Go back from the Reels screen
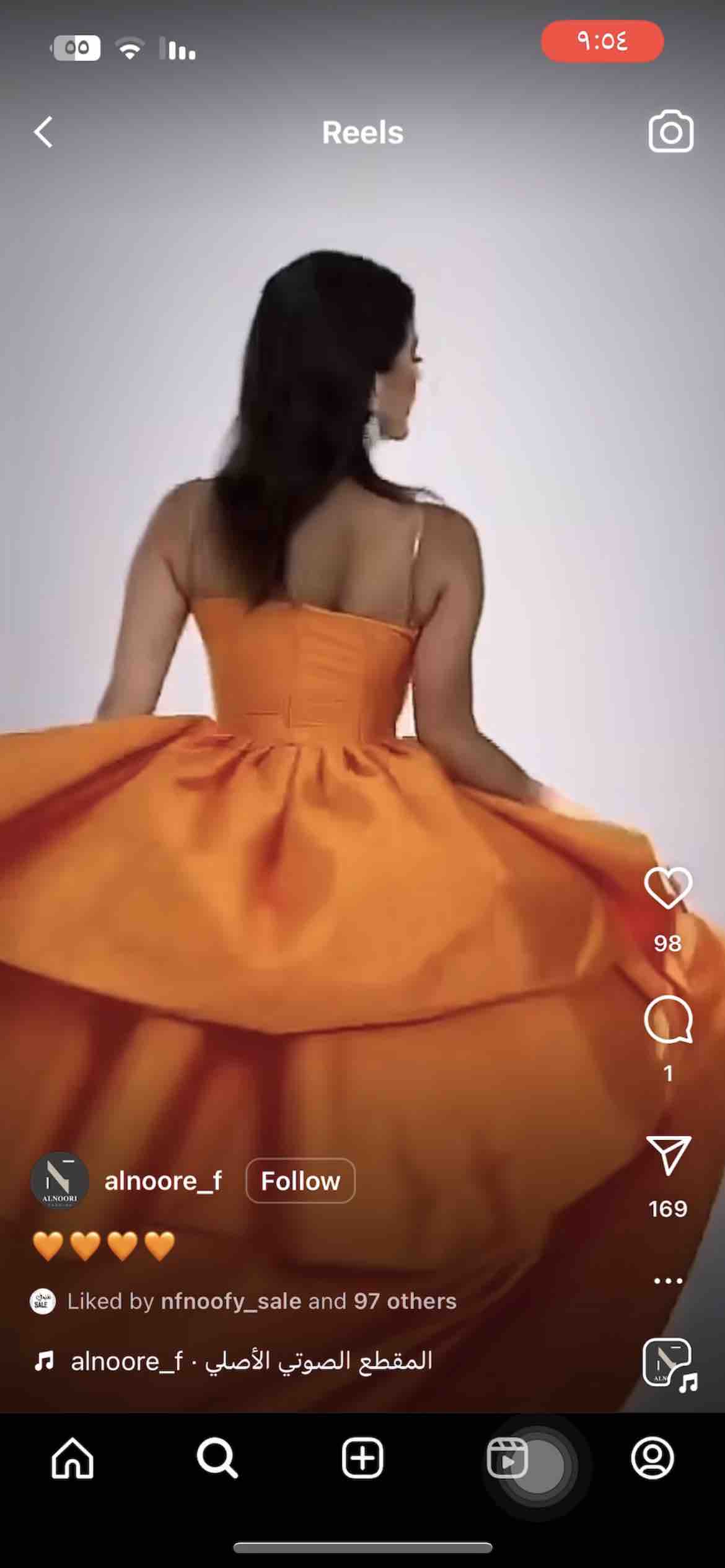This screenshot has height=1568, width=725. [43, 132]
